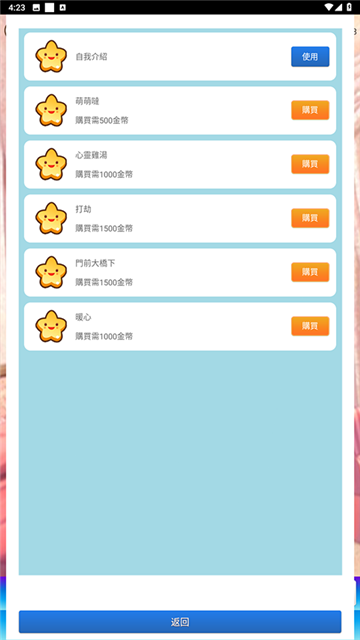
Task: Tap 使用 button for 自我介紹
Action: click(x=310, y=56)
